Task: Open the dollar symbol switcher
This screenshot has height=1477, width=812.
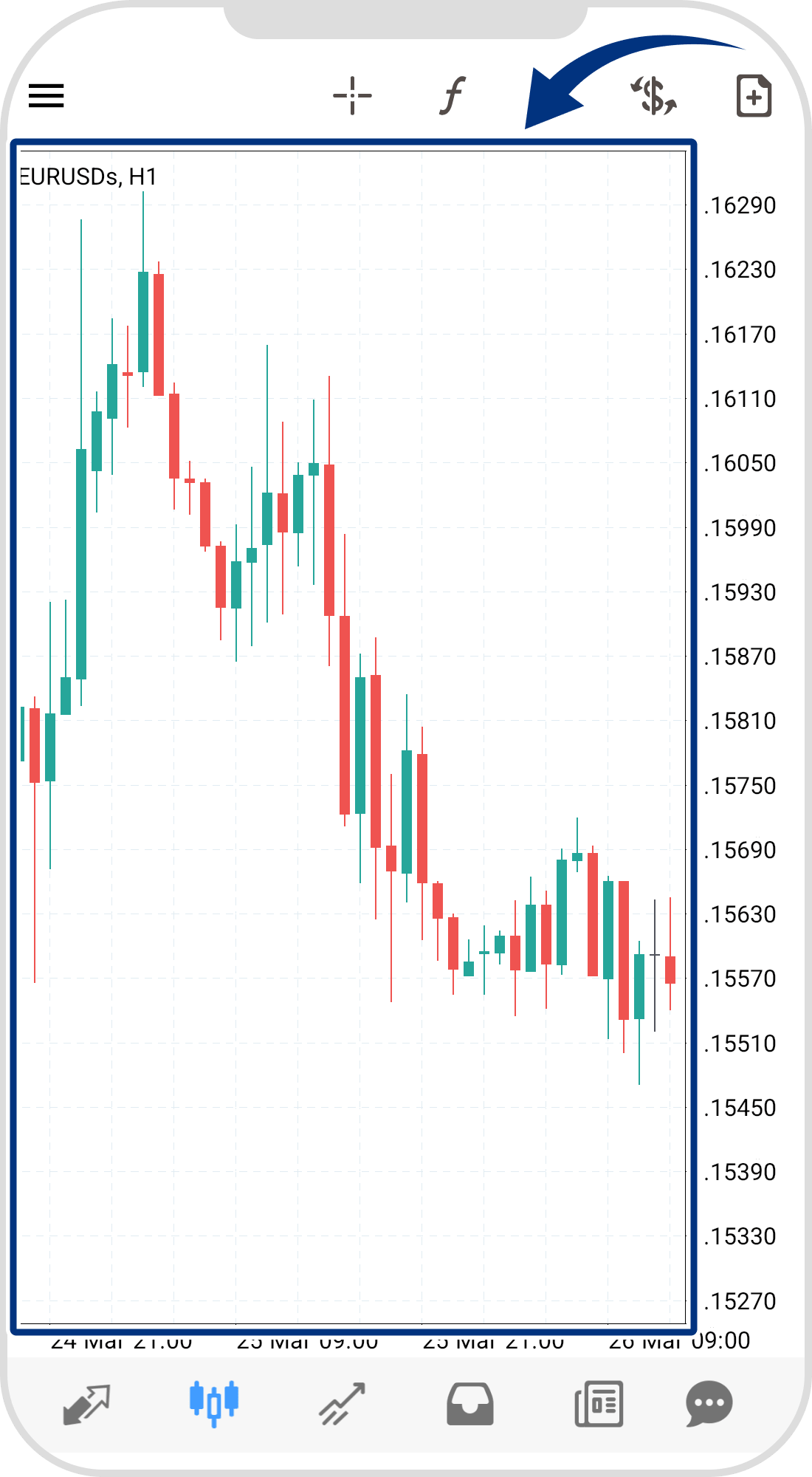Action: (x=654, y=96)
